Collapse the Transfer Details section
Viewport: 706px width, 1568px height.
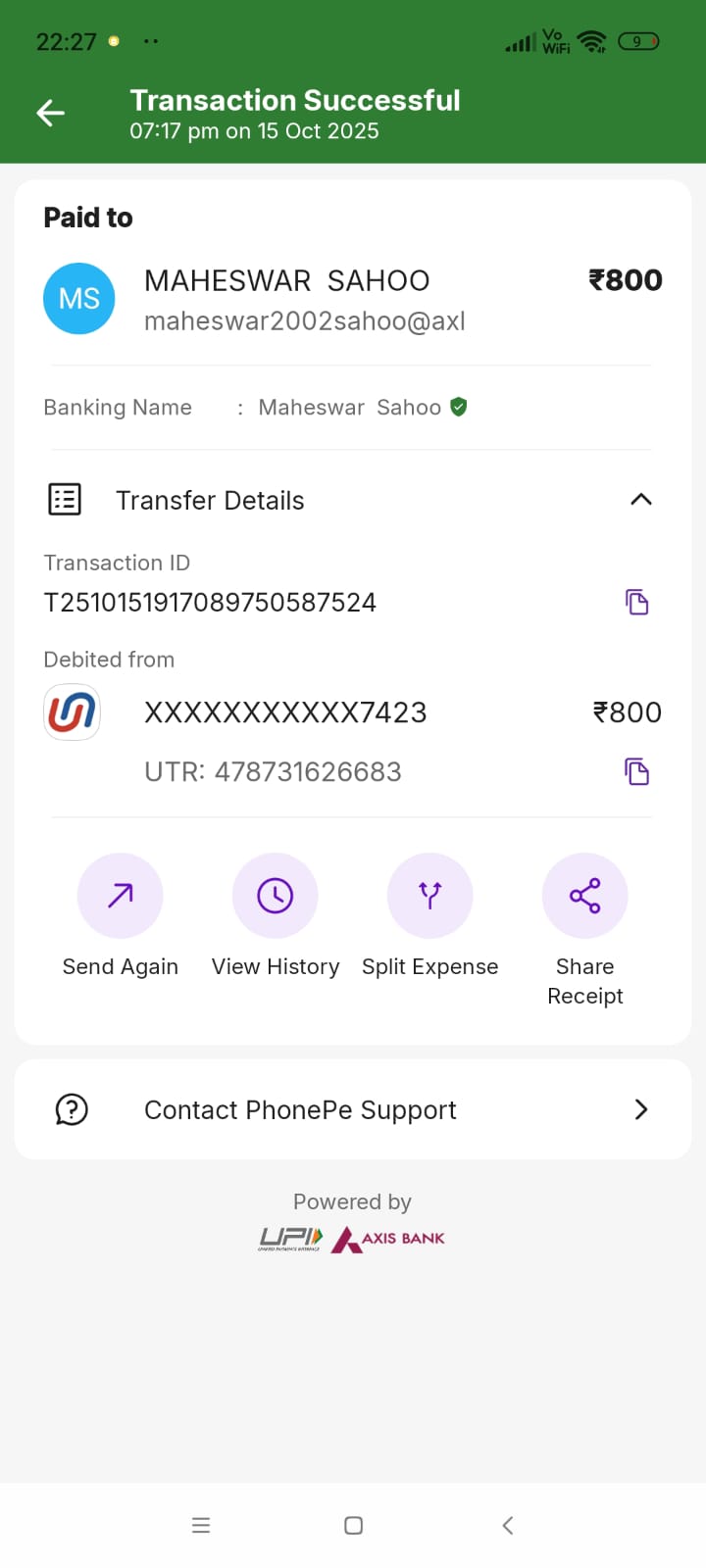pos(640,500)
